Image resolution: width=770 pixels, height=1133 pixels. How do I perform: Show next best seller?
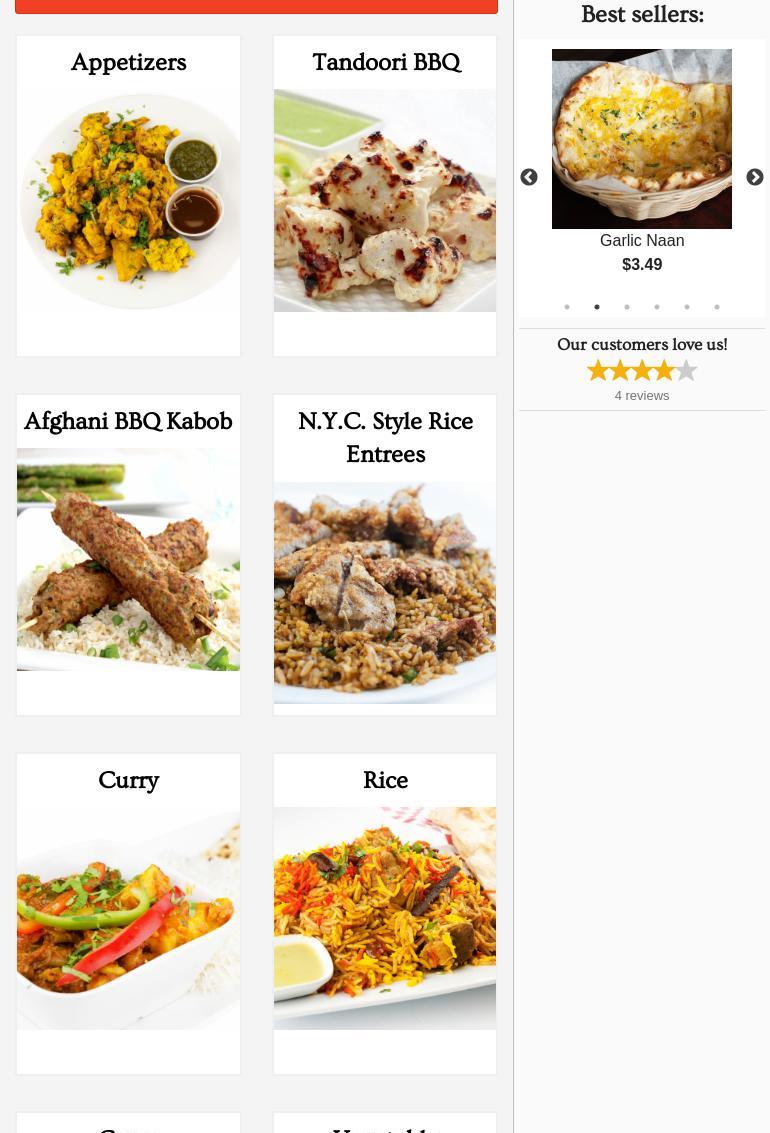coord(754,178)
